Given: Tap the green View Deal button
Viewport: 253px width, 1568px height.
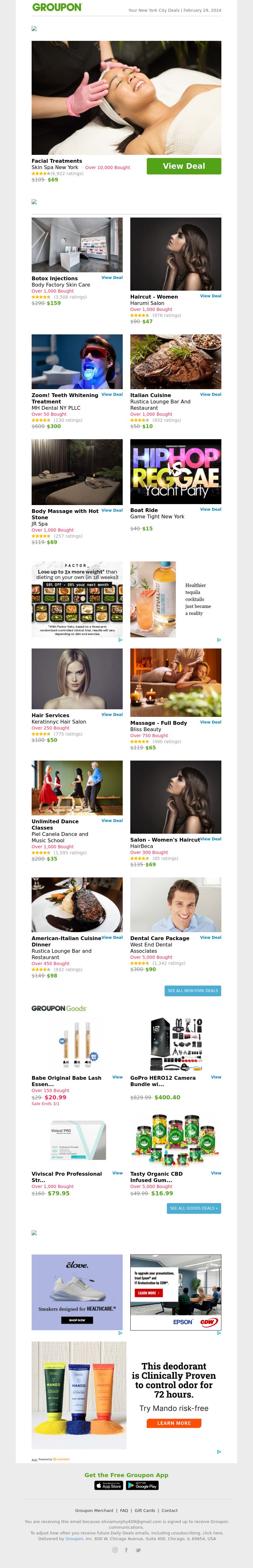Looking at the screenshot, I should pyautogui.click(x=184, y=166).
